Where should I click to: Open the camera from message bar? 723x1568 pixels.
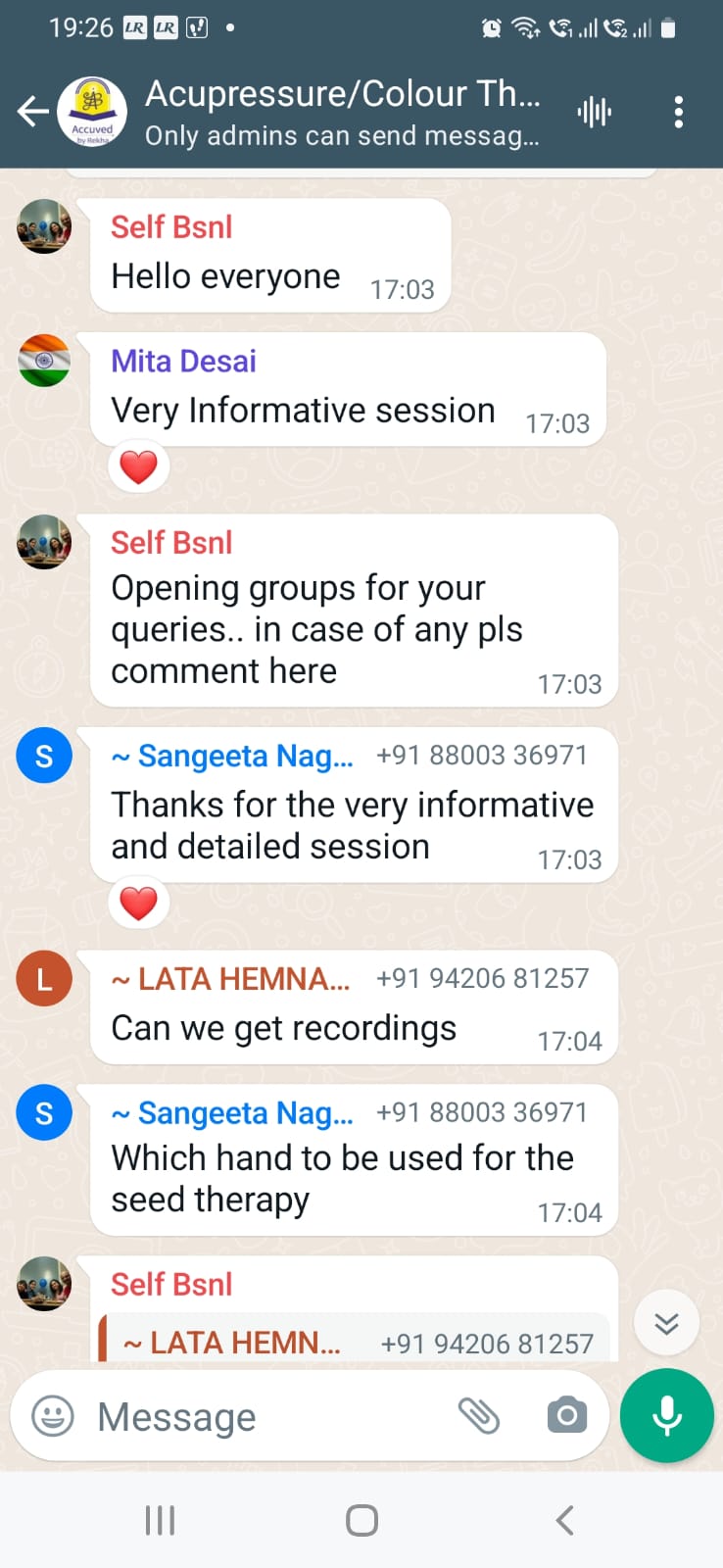566,1416
